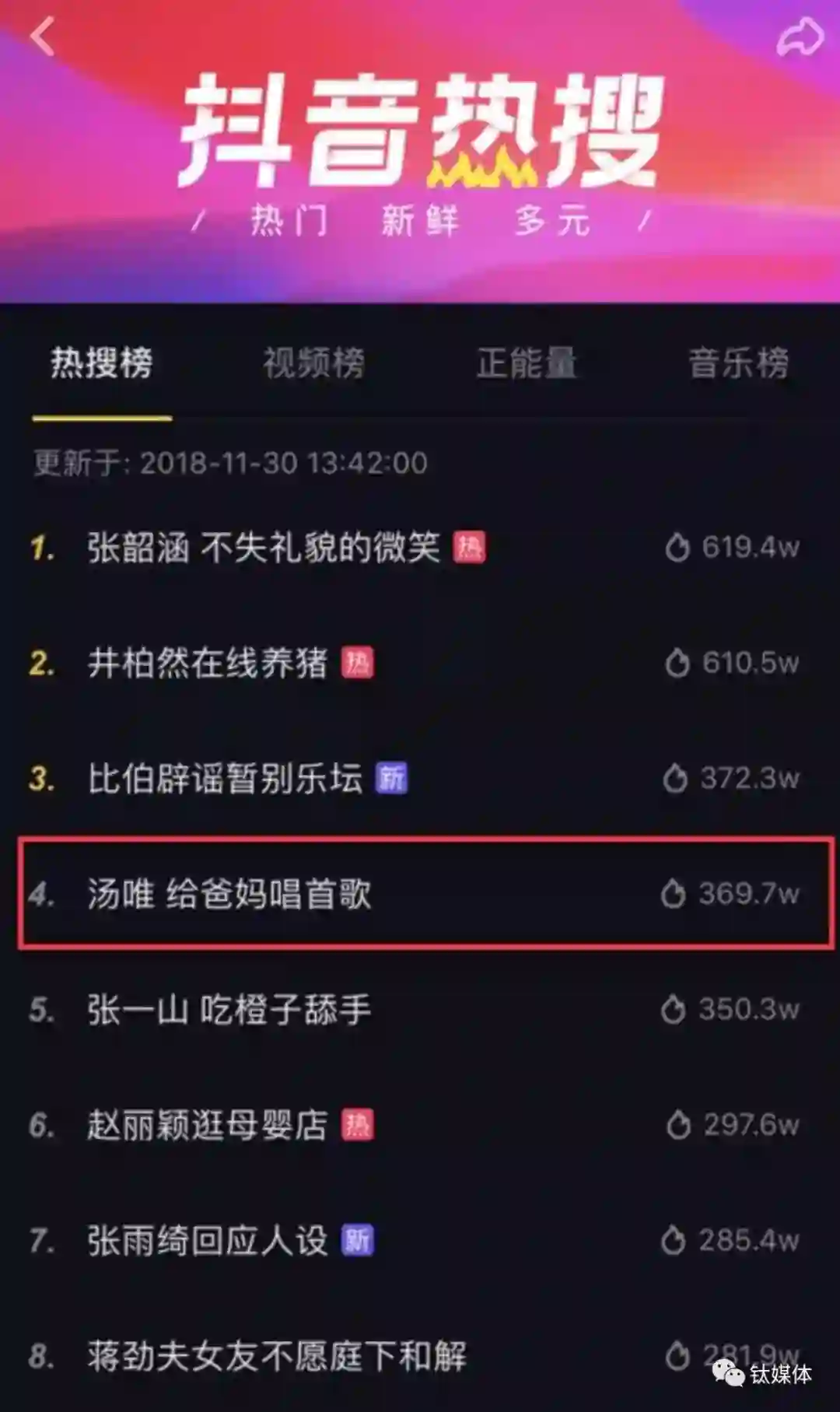
Task: Open topic 蒋劲夫女友不愿庭下和解
Action: pos(276,1356)
